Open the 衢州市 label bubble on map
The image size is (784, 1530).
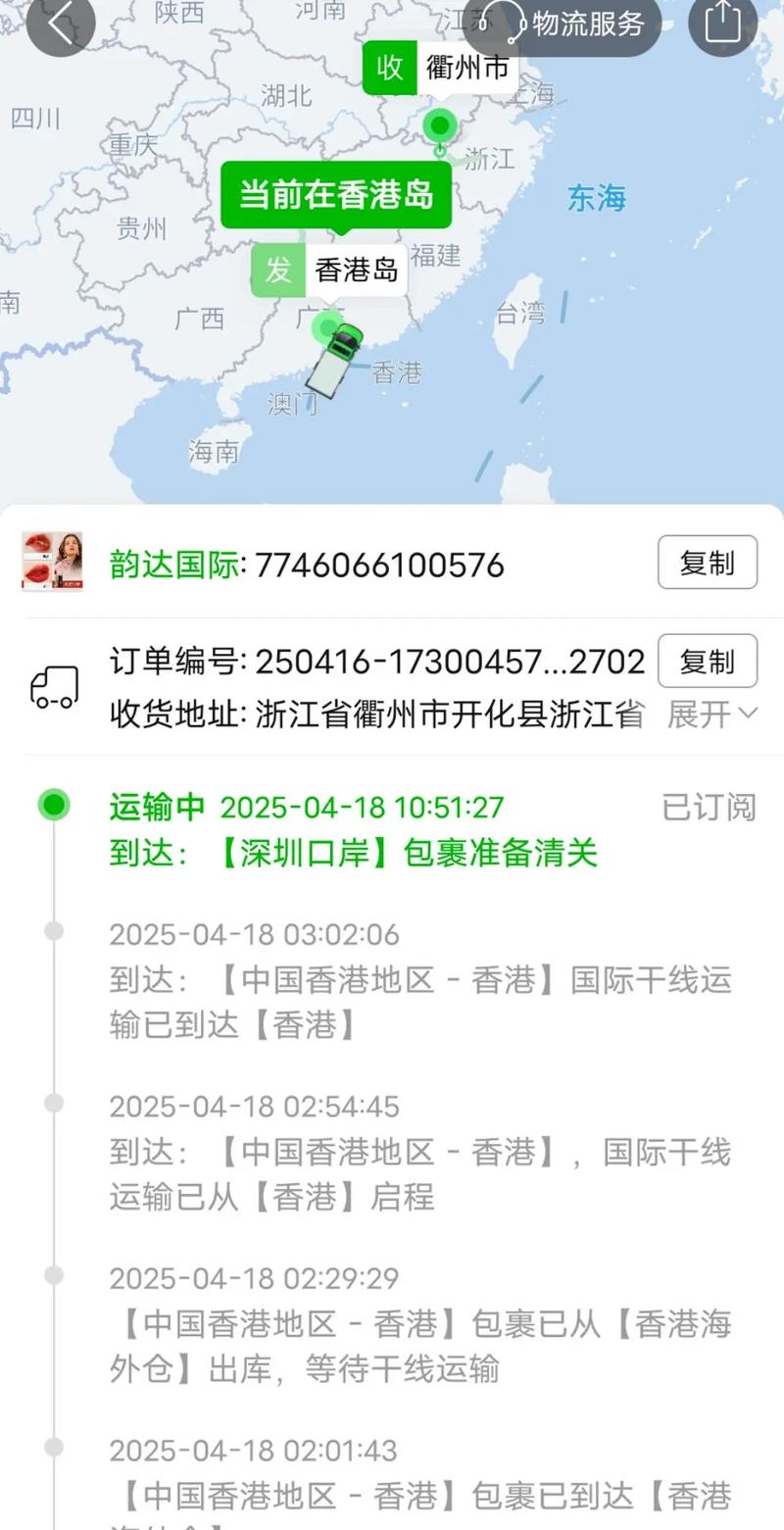[x=465, y=67]
